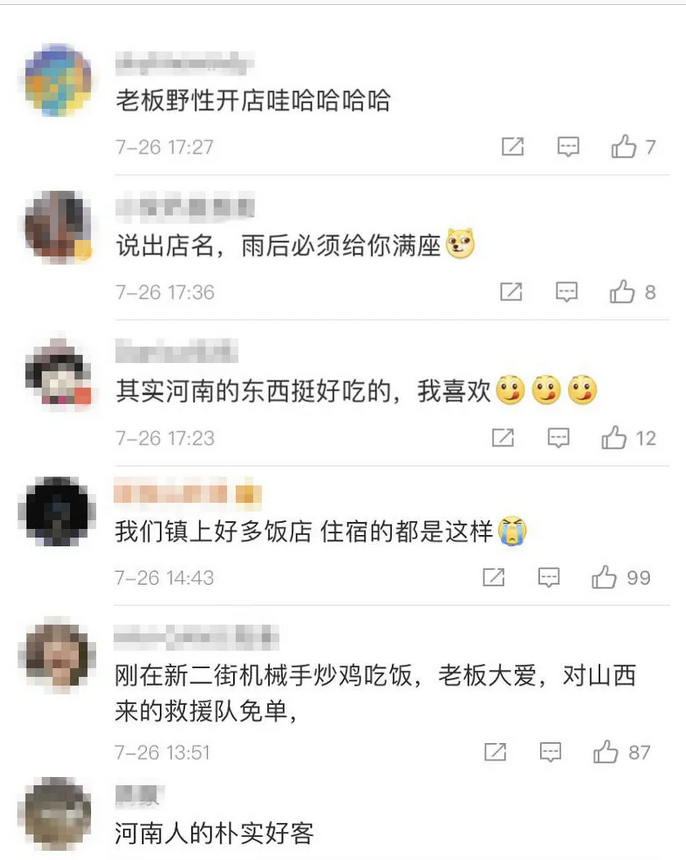This screenshot has width=686, height=860.
Task: Reply to the comment about 新二街机械手炒鸡
Action: 550,752
